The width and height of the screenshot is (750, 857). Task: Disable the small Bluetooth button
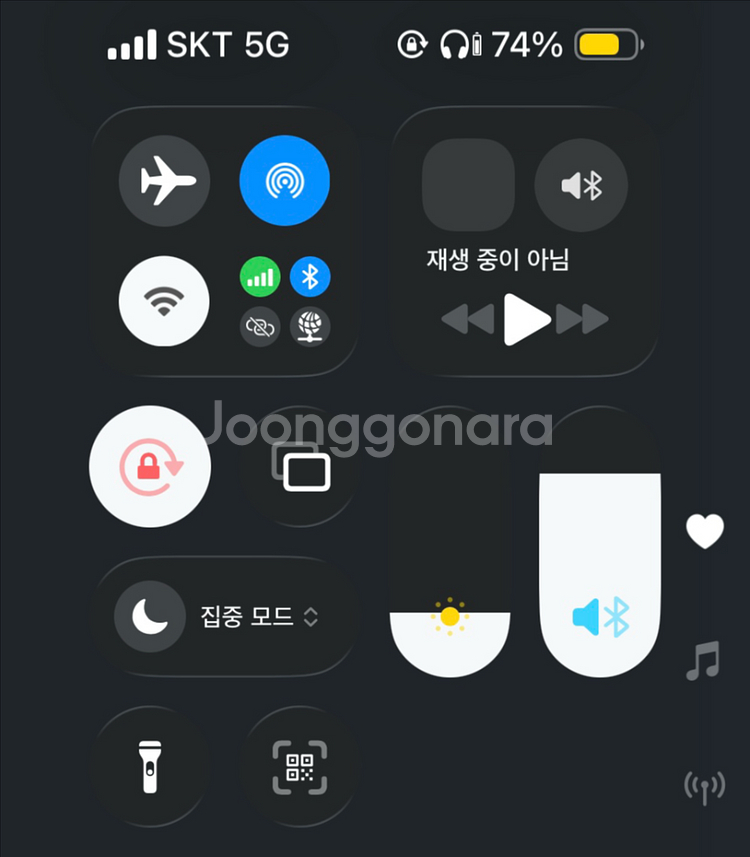click(310, 277)
